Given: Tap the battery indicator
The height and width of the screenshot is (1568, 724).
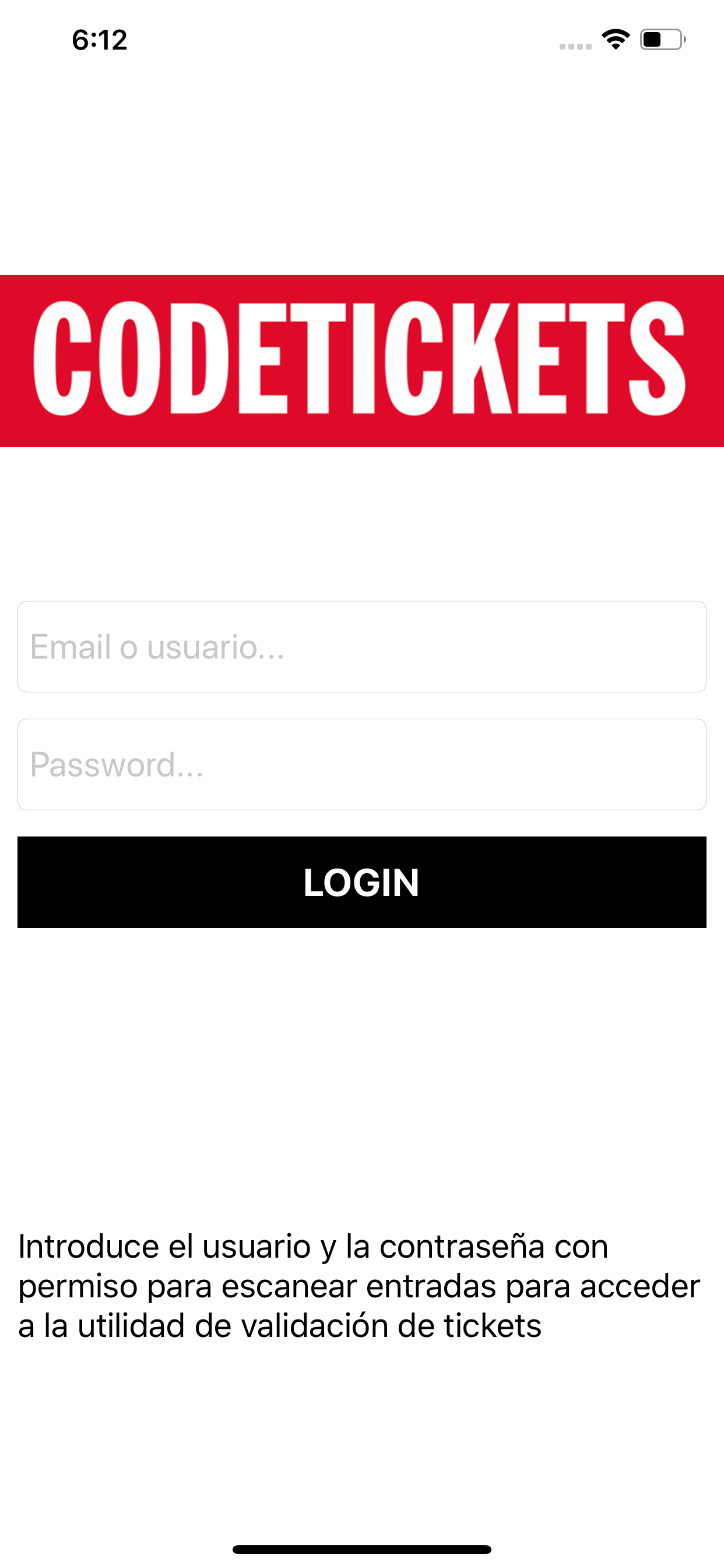Looking at the screenshot, I should coord(661,38).
